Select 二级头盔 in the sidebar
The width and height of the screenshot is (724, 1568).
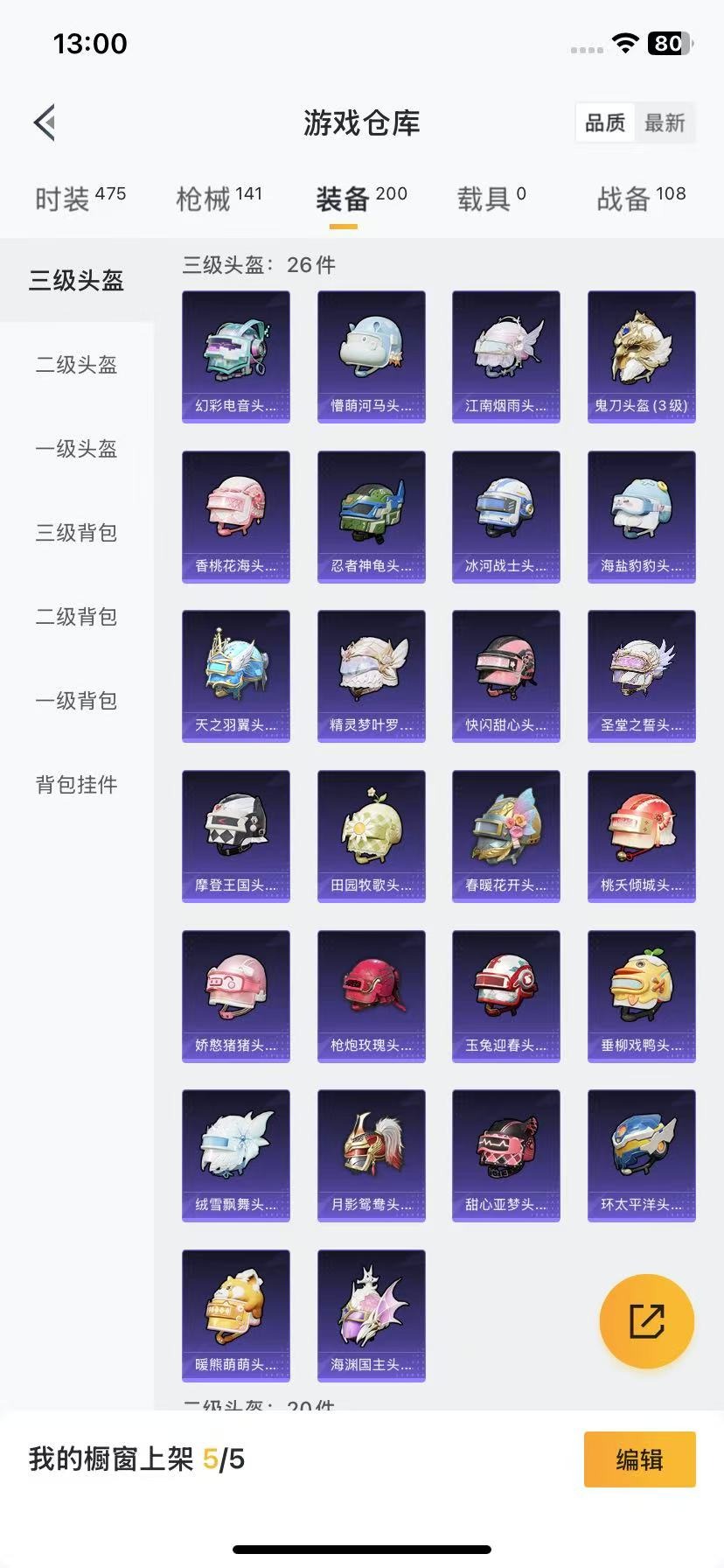pyautogui.click(x=77, y=365)
